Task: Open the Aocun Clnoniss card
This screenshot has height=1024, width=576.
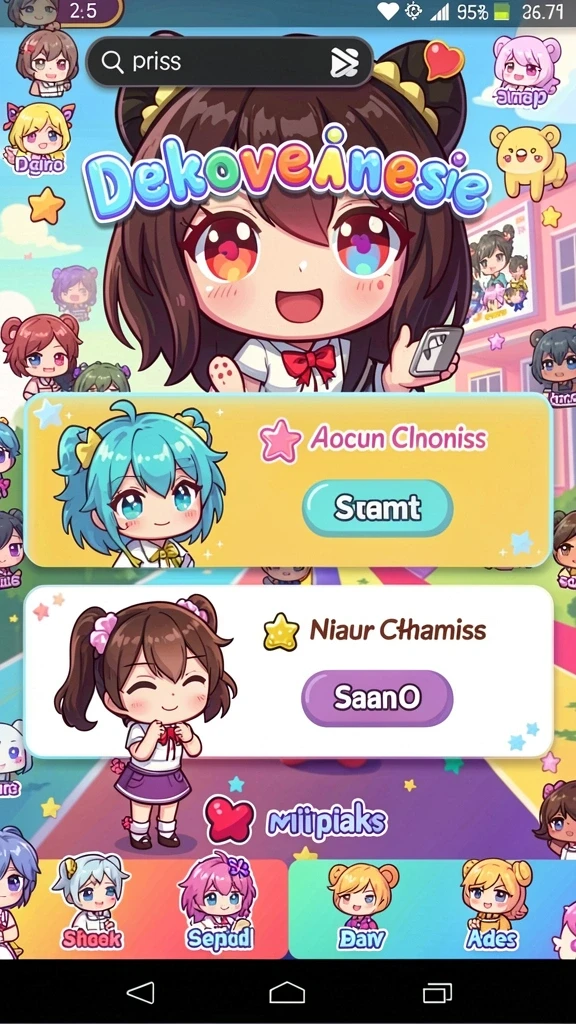Action: click(288, 481)
